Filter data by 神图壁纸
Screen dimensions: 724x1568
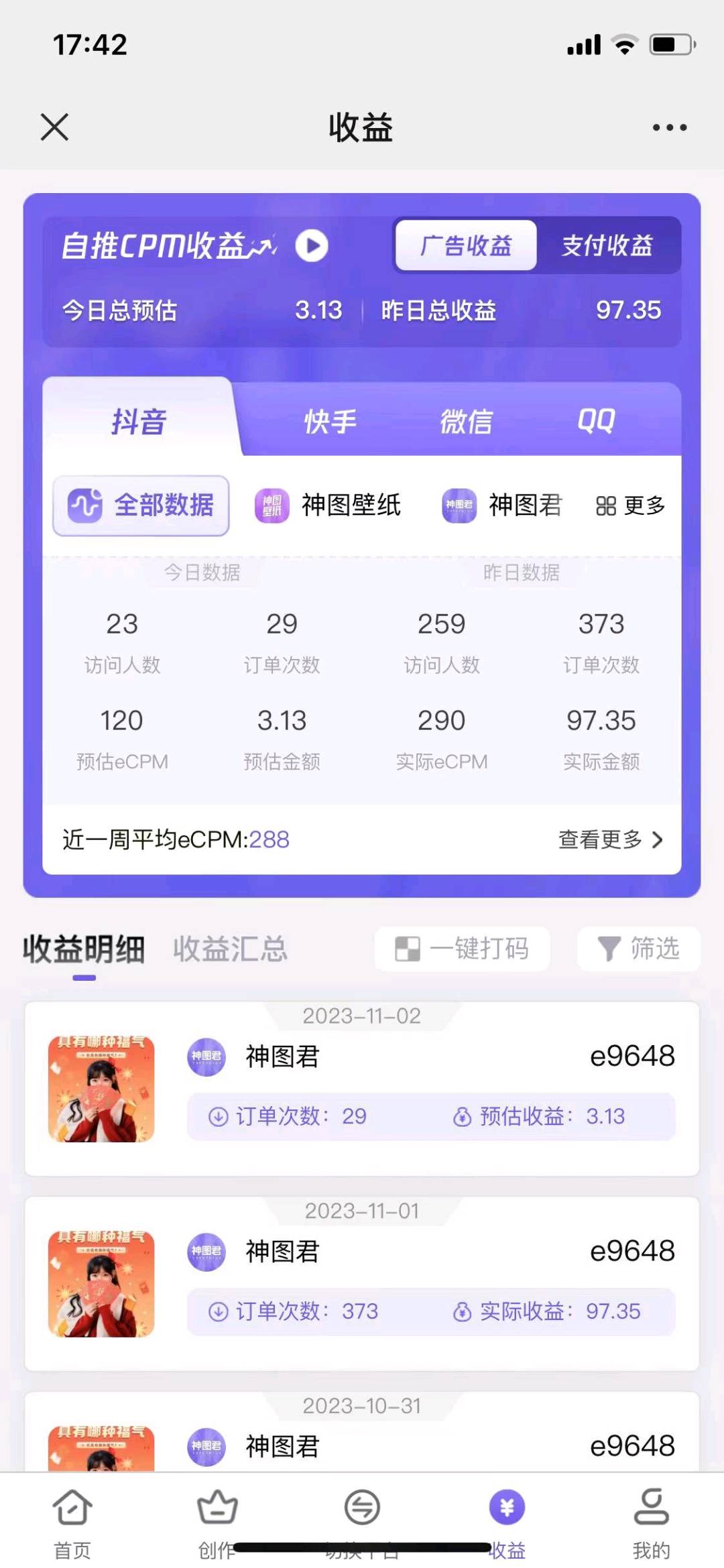click(328, 505)
